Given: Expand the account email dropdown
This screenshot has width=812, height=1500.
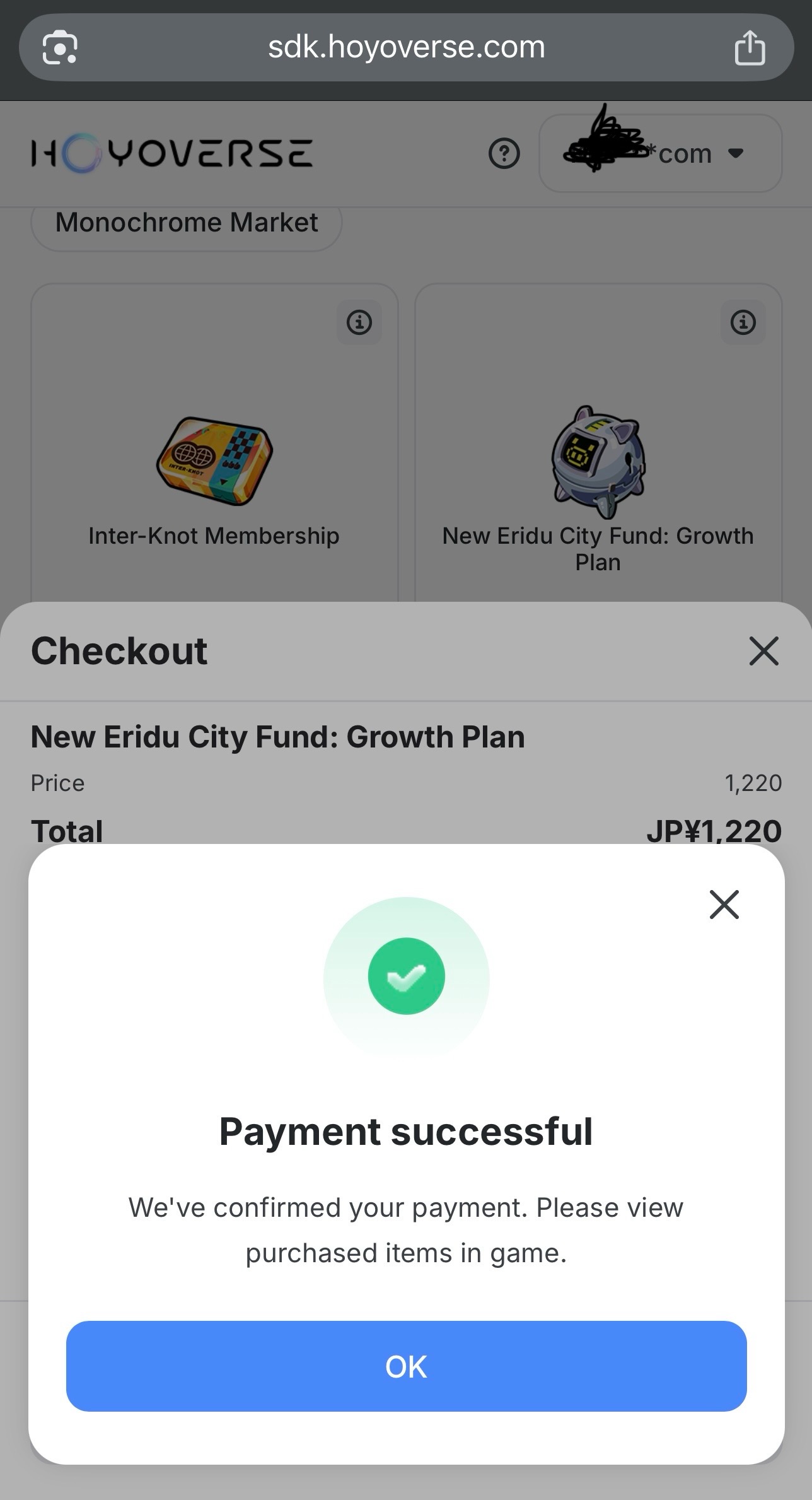Looking at the screenshot, I should (x=660, y=153).
